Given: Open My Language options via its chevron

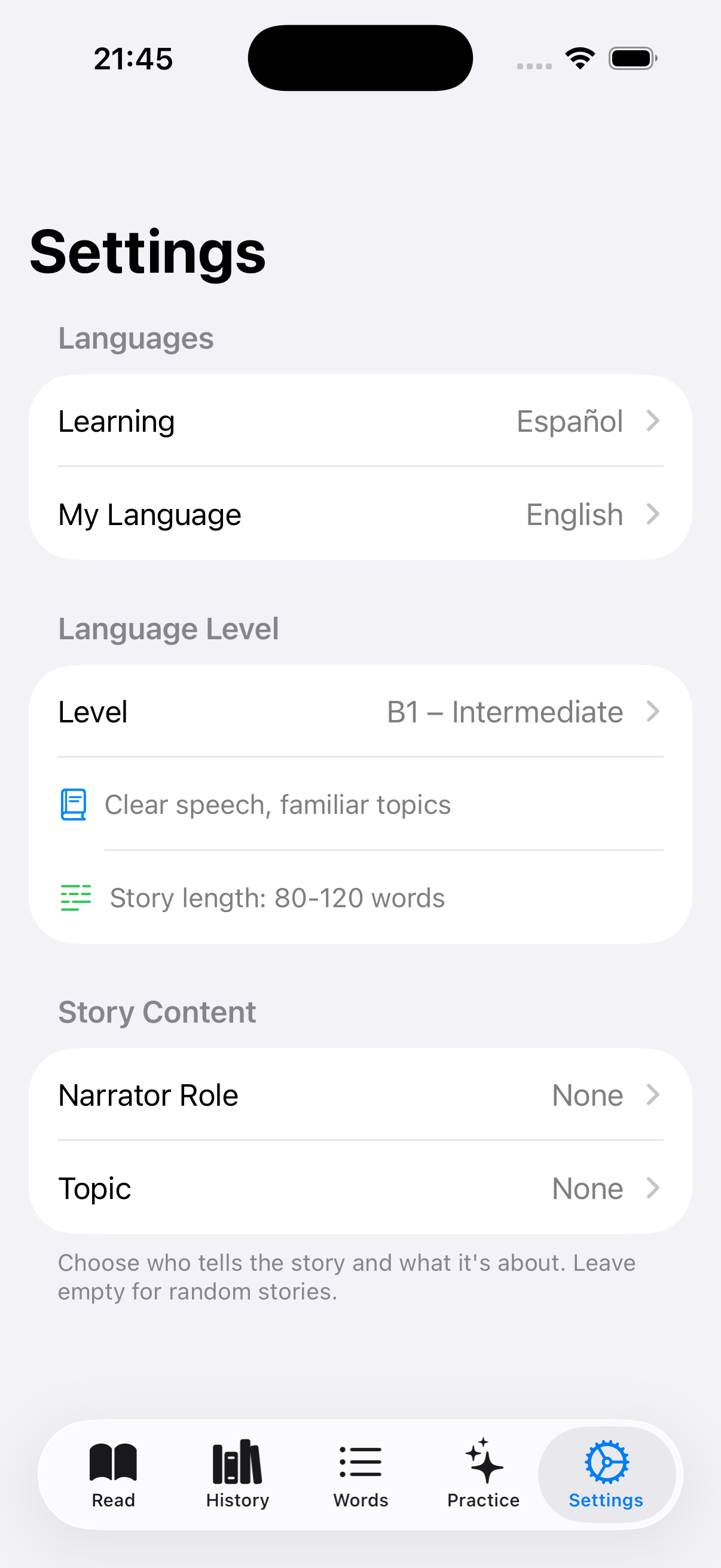Looking at the screenshot, I should 653,514.
